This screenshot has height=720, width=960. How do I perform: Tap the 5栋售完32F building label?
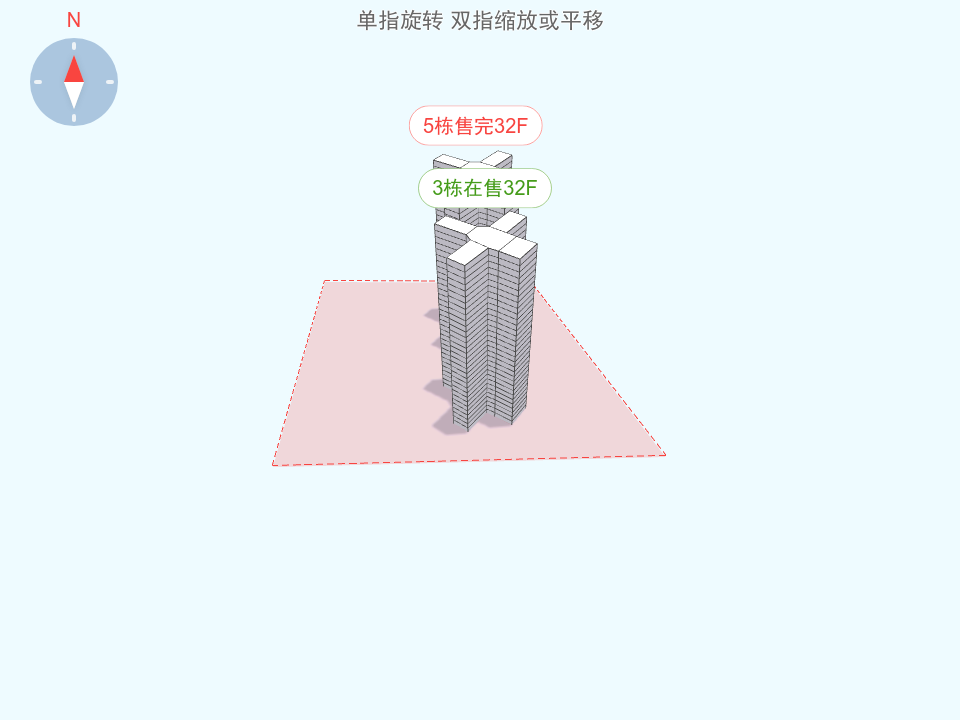(x=475, y=126)
